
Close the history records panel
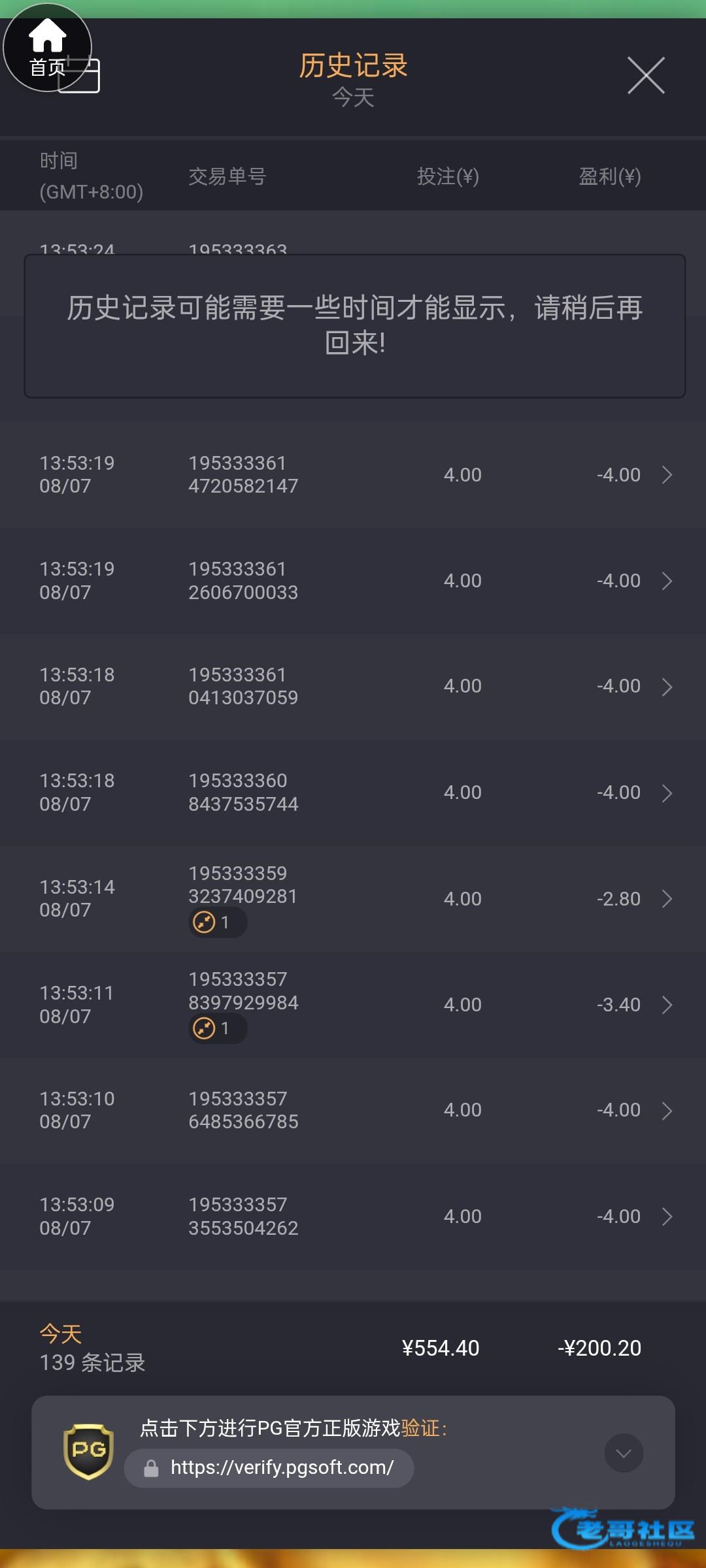pyautogui.click(x=646, y=75)
